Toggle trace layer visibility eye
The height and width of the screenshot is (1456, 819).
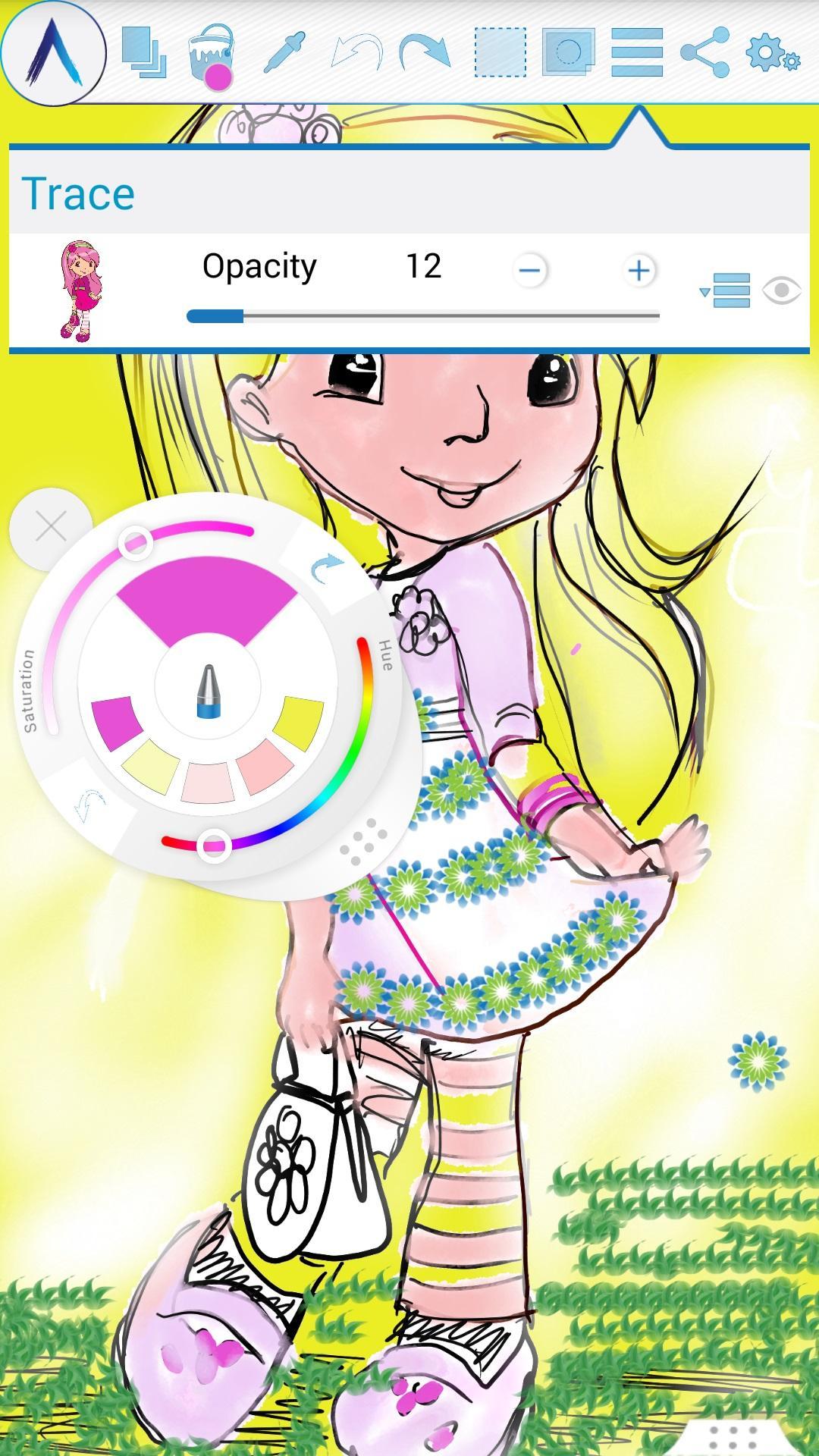pos(782,290)
